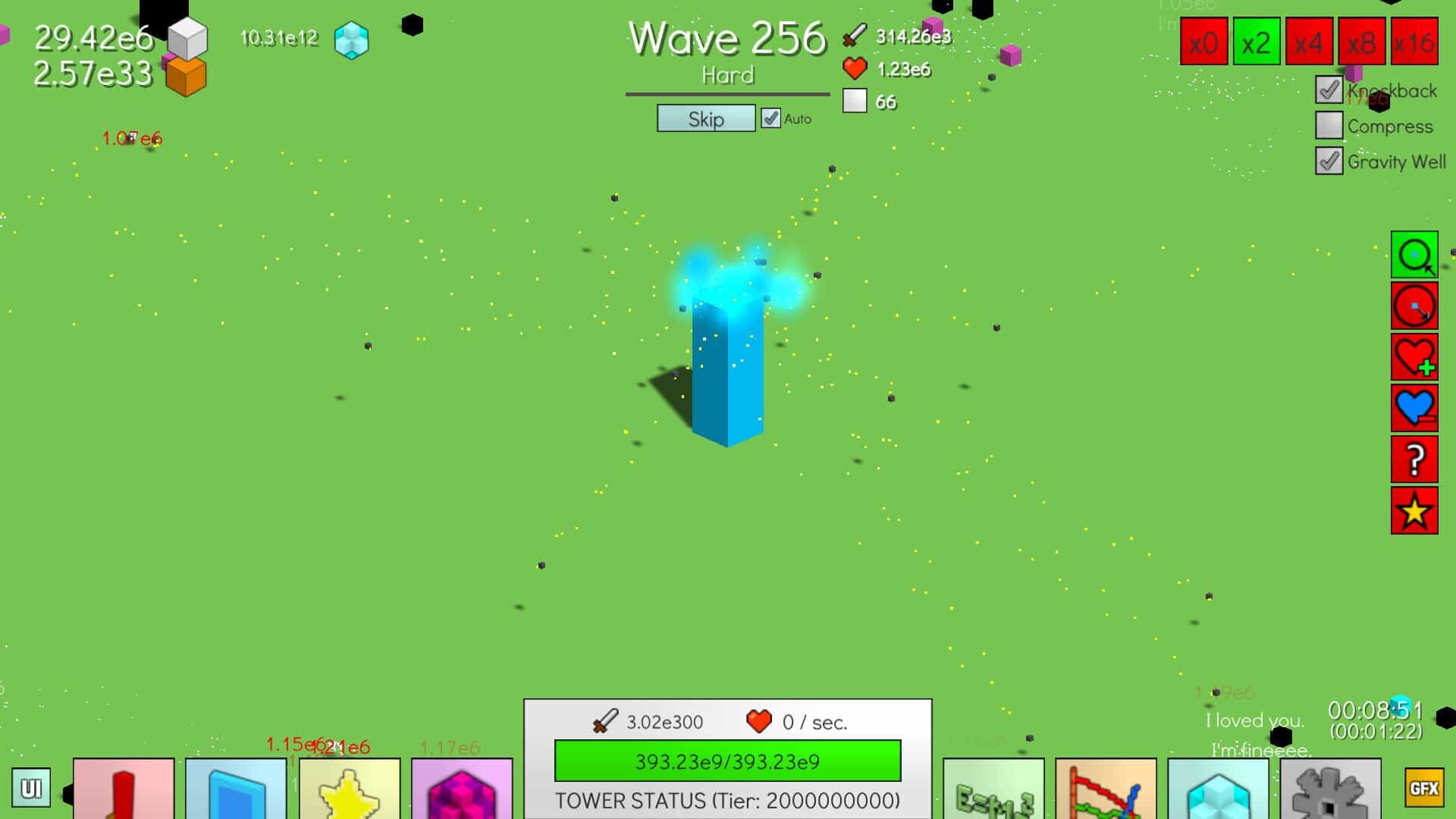Image resolution: width=1456 pixels, height=819 pixels.
Task: Select the x2 speed button
Action: [x=1257, y=42]
